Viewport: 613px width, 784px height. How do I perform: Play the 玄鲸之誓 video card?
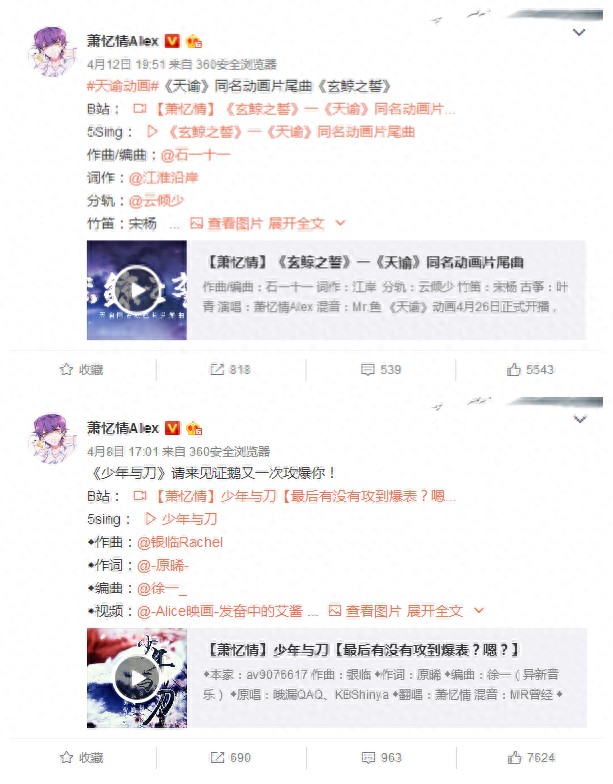coord(137,290)
